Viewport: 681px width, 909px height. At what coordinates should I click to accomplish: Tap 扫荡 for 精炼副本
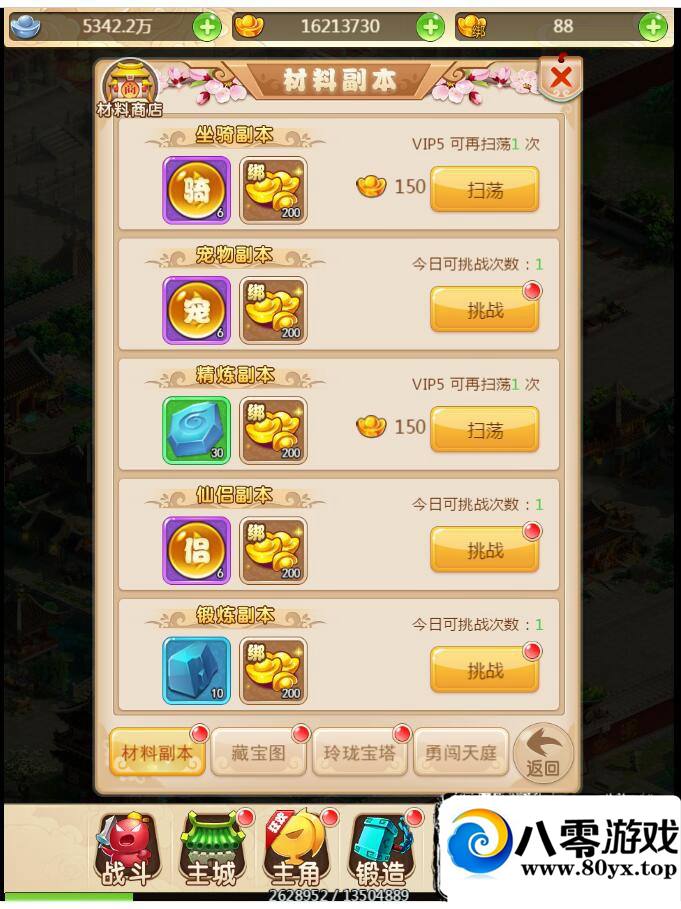(x=484, y=429)
